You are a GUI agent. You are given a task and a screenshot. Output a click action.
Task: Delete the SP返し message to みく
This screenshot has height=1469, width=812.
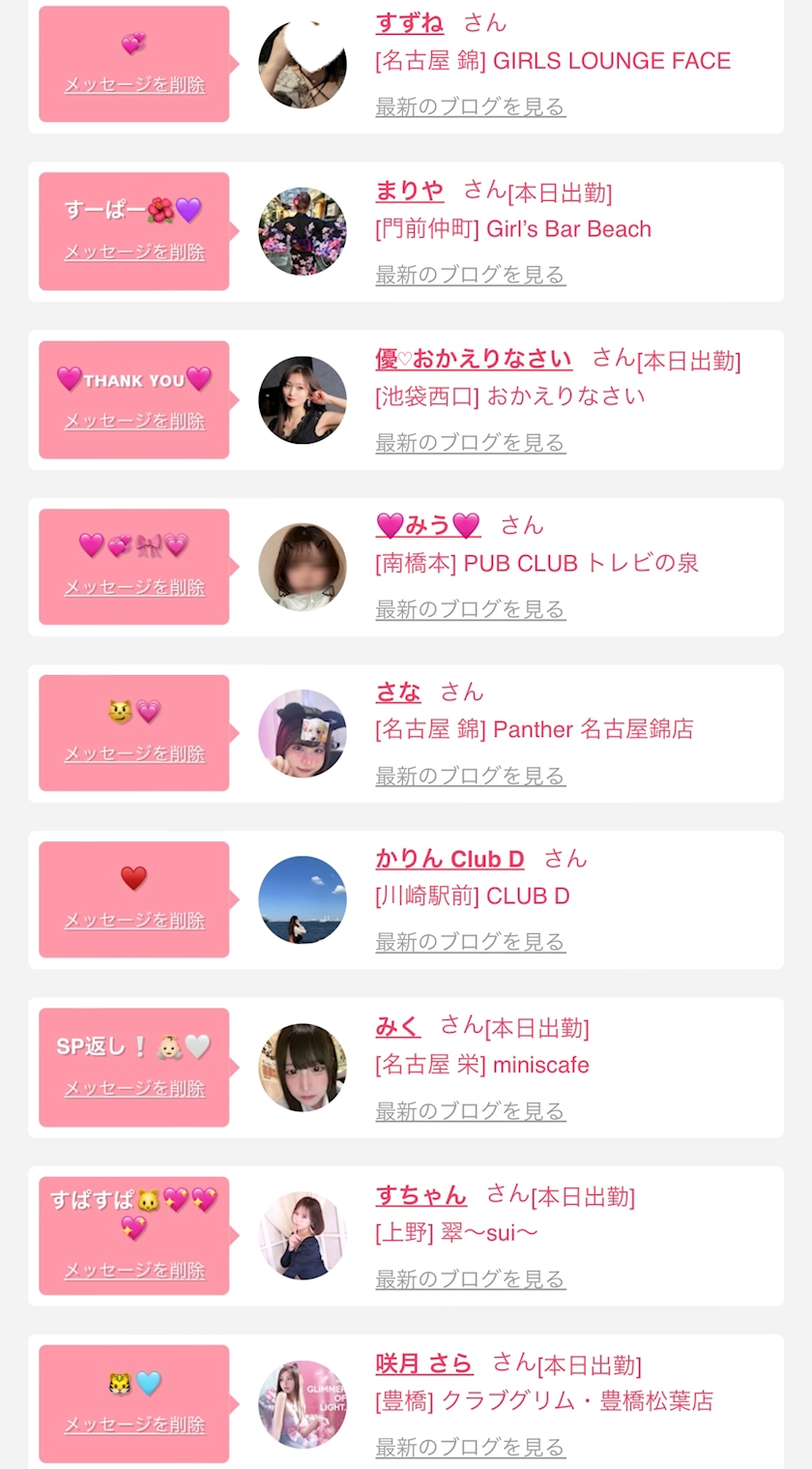pos(134,1089)
